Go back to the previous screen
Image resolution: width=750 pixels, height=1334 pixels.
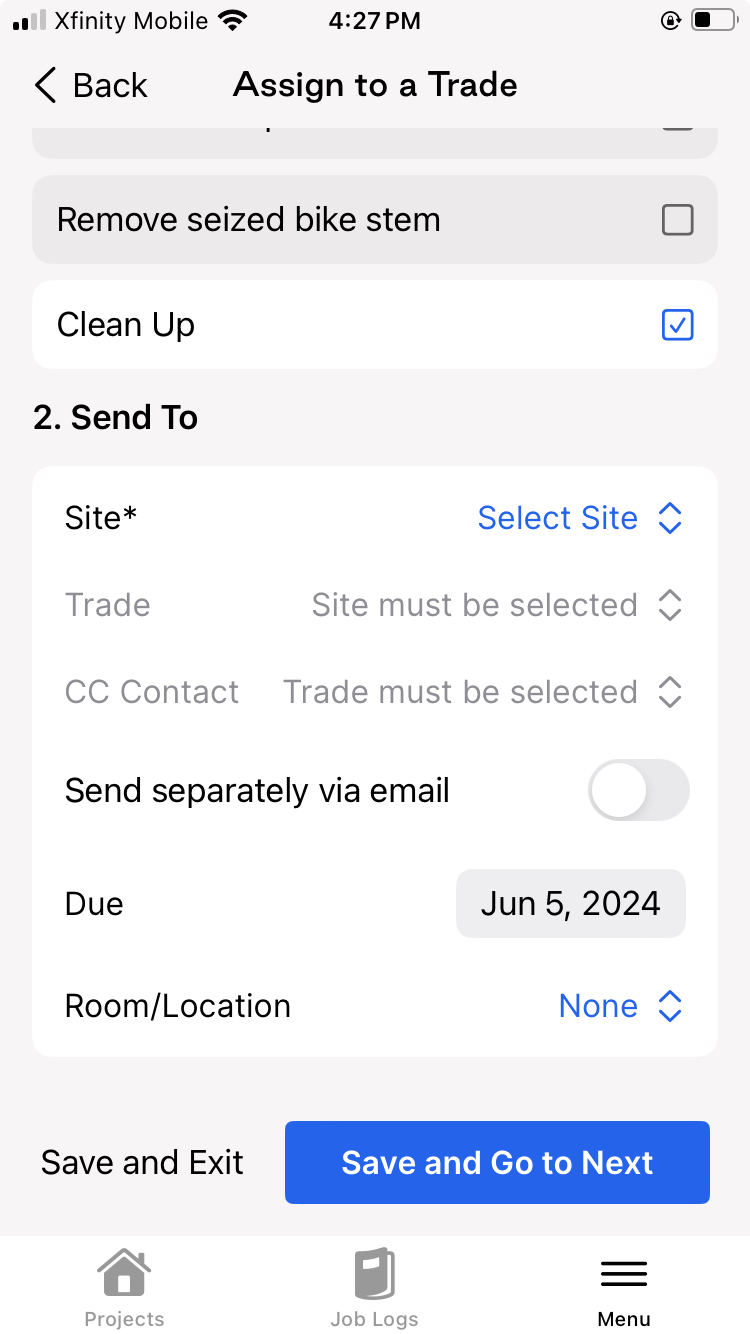coord(90,86)
